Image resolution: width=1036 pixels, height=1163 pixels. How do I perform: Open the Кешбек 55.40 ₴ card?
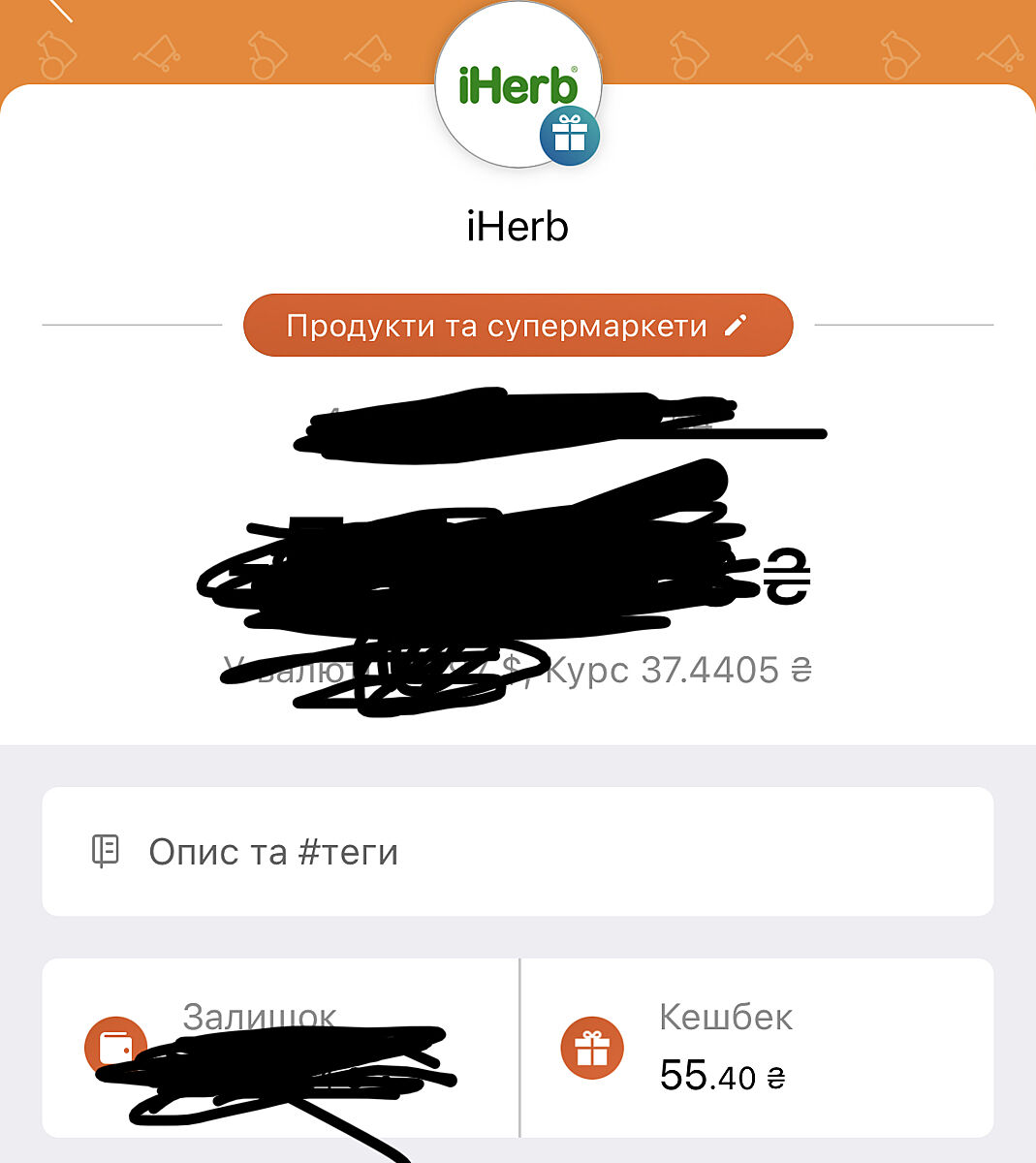tap(757, 1048)
